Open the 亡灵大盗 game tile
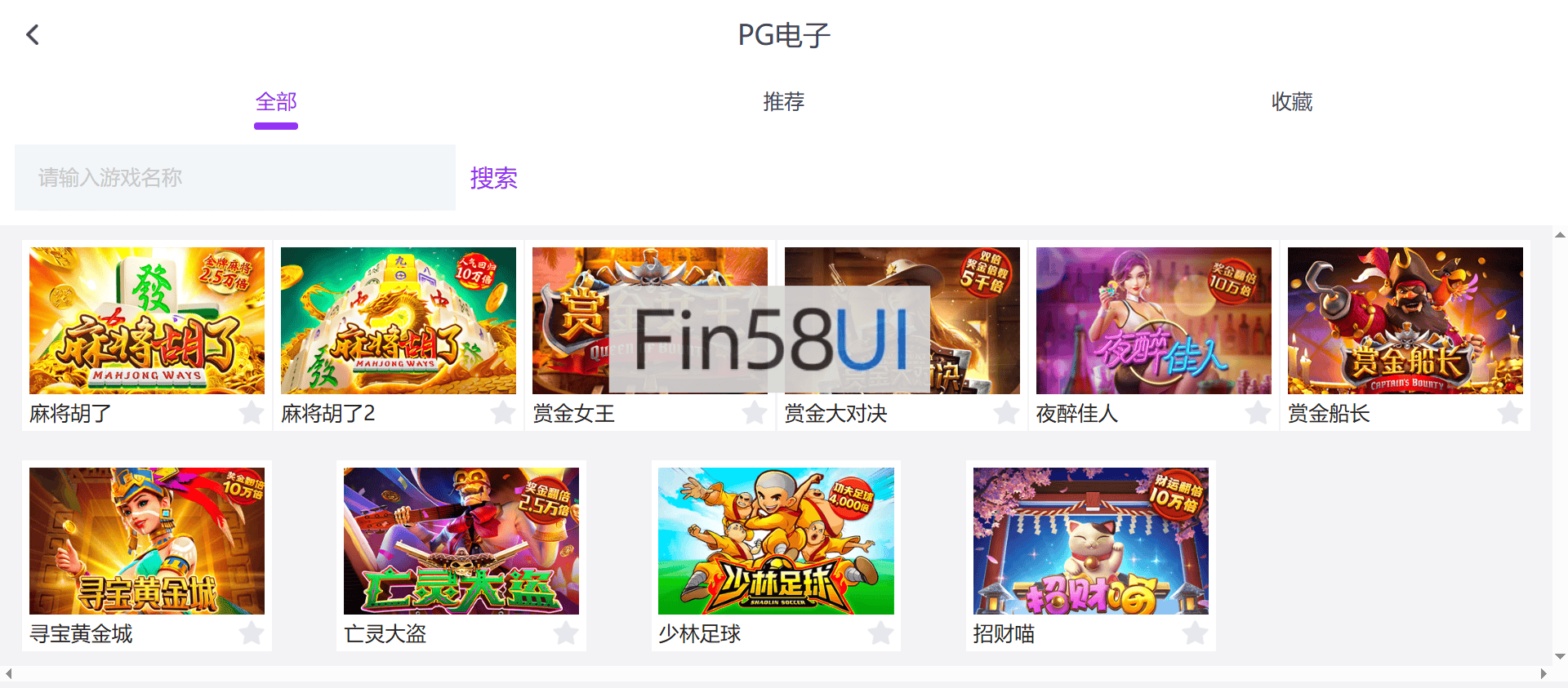This screenshot has height=688, width=1568. click(461, 541)
